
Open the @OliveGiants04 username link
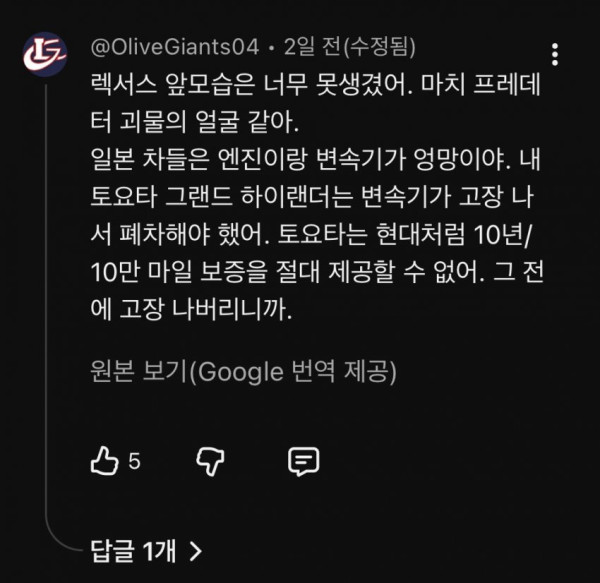coord(175,47)
